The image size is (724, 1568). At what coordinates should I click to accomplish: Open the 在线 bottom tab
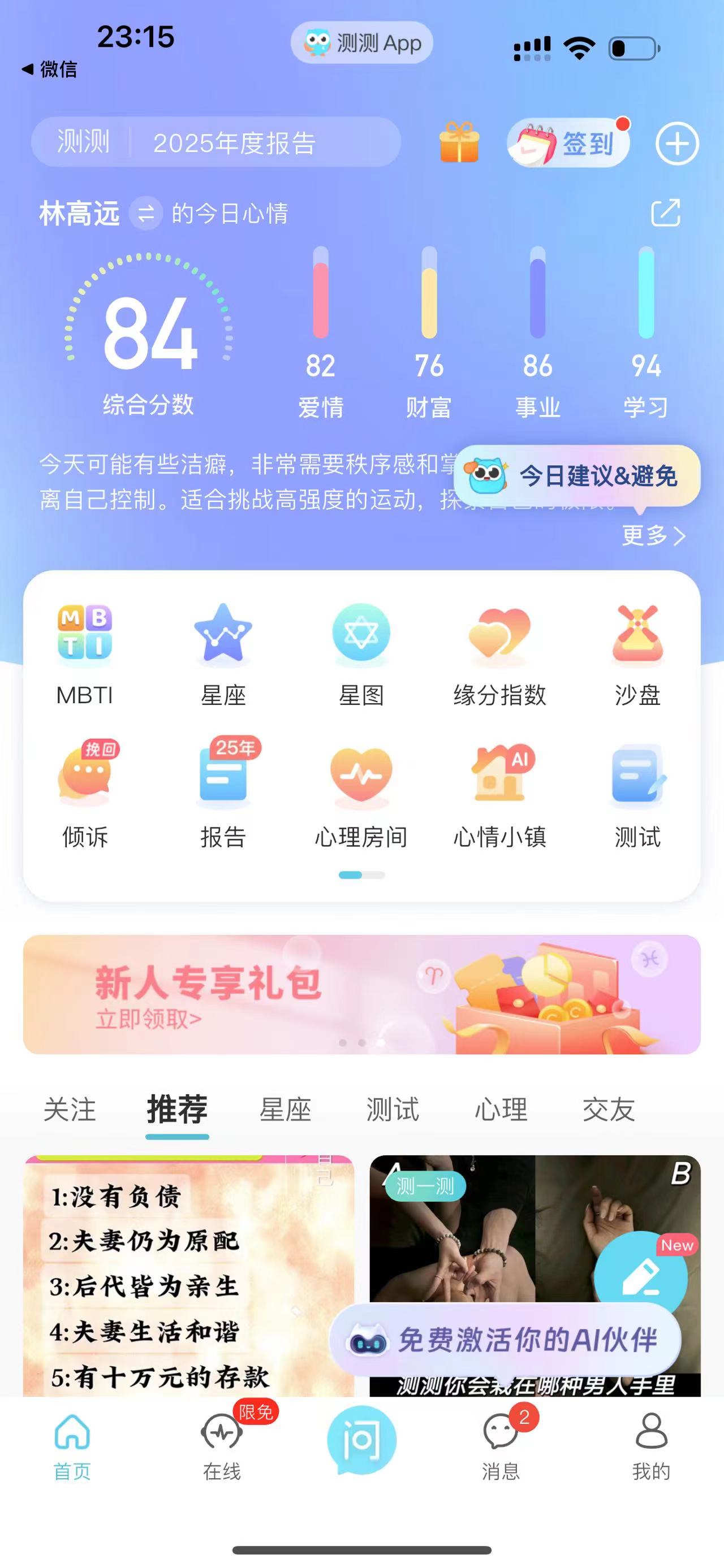click(x=222, y=1446)
